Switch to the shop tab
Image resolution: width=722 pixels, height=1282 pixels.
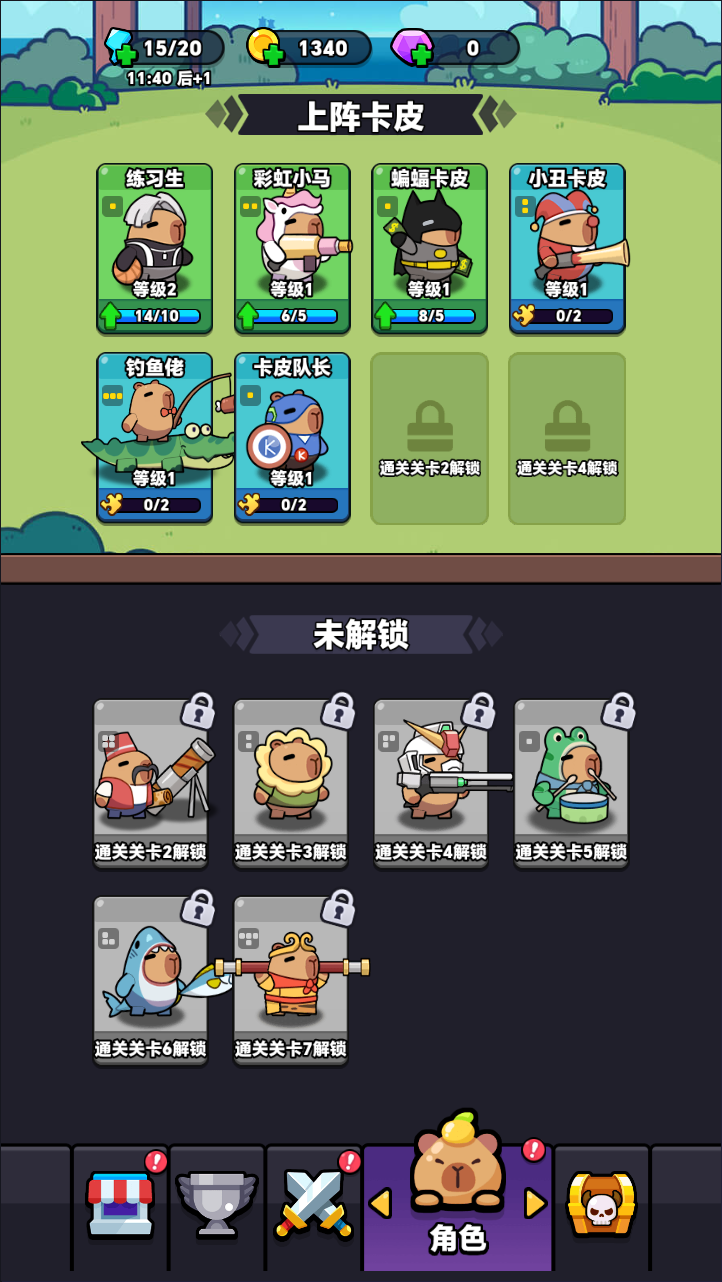pos(120,1205)
